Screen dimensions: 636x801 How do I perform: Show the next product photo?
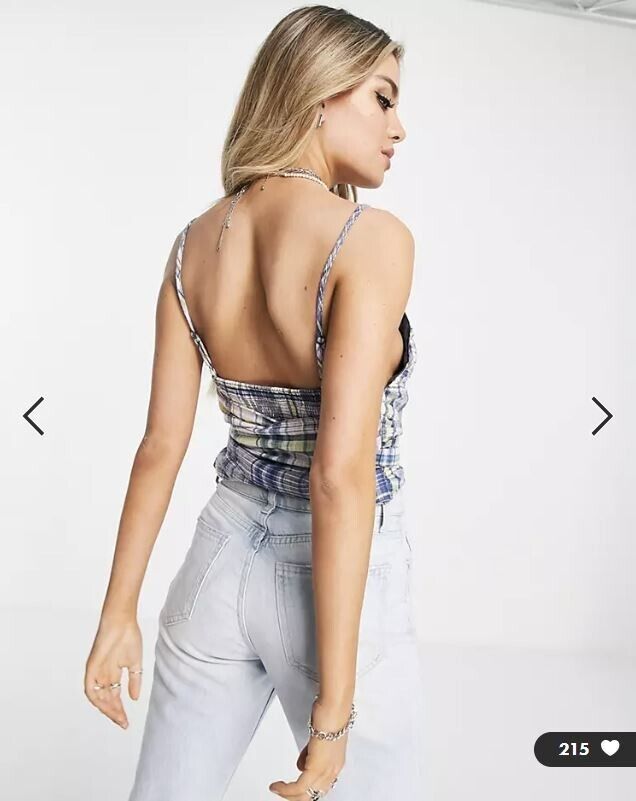tap(601, 416)
